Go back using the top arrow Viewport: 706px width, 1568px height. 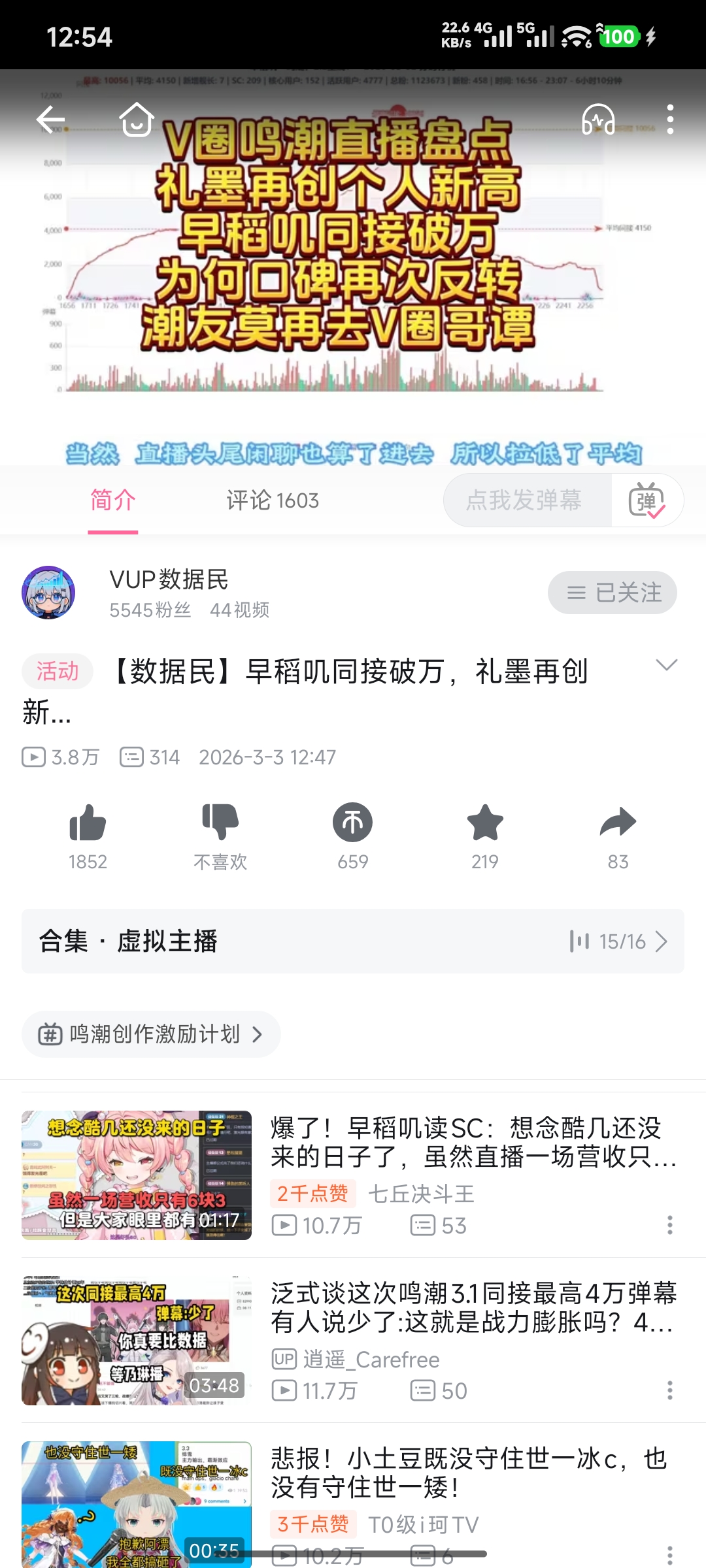[x=50, y=120]
